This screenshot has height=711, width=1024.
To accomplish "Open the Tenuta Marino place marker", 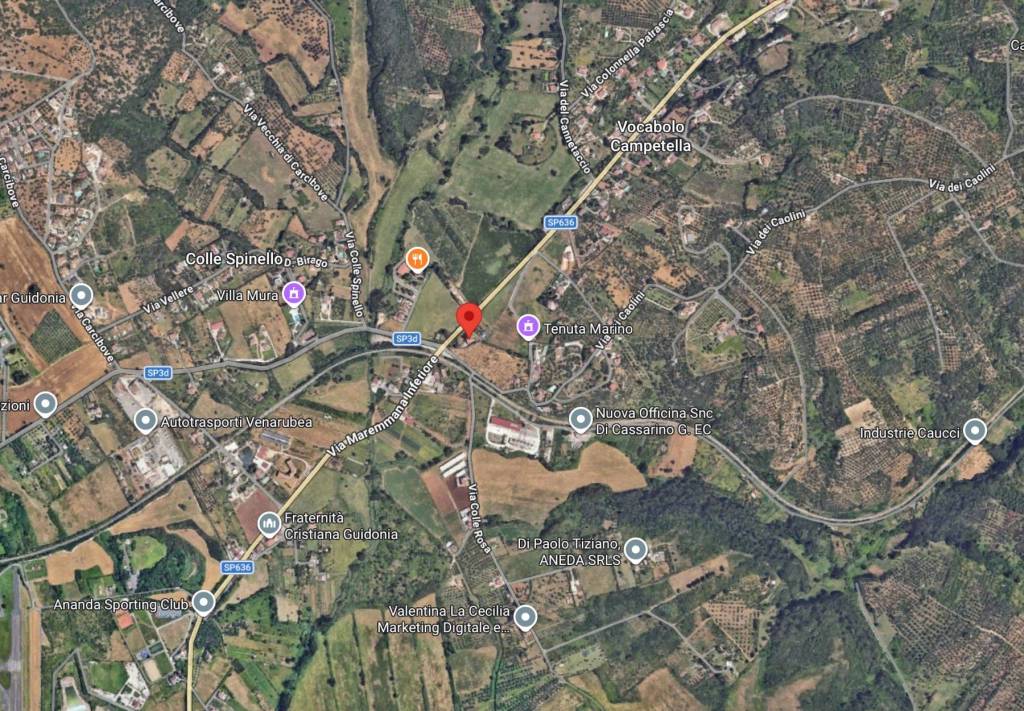I will pyautogui.click(x=529, y=326).
